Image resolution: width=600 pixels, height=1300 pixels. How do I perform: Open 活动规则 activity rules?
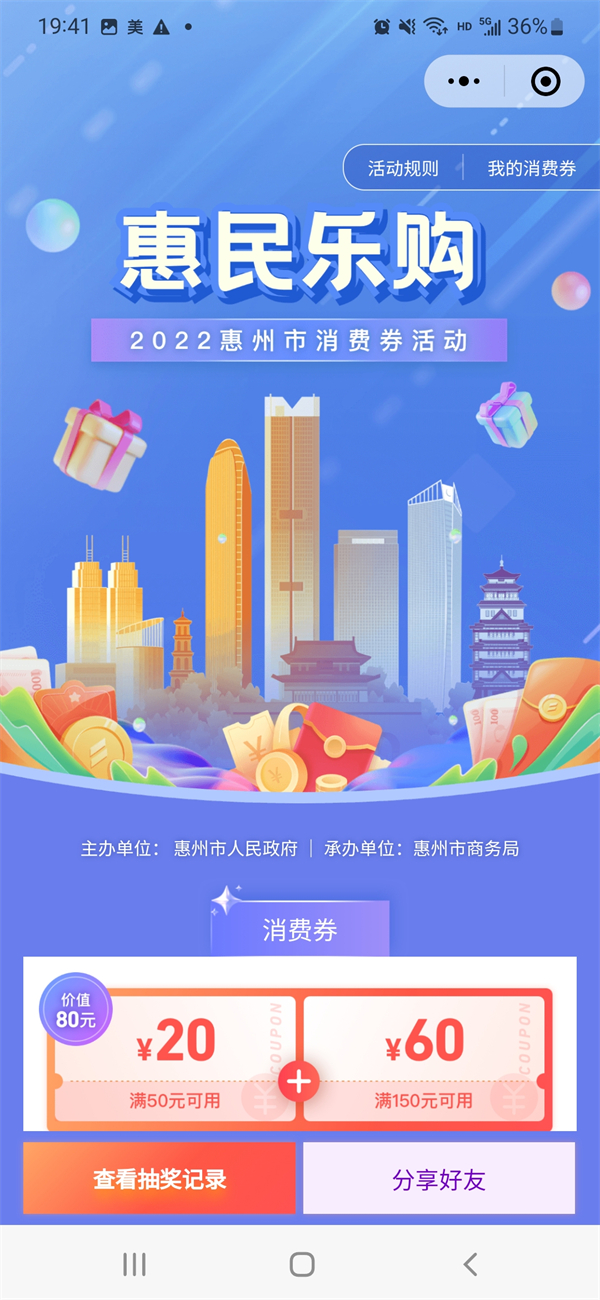[x=403, y=168]
